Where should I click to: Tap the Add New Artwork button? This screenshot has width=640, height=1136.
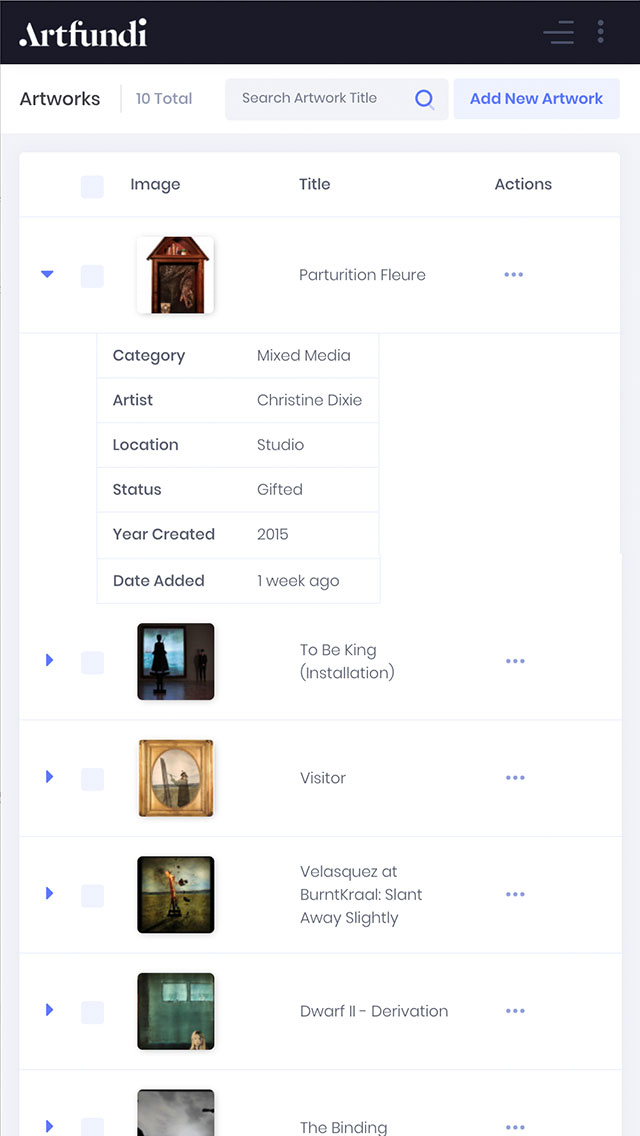pyautogui.click(x=536, y=99)
